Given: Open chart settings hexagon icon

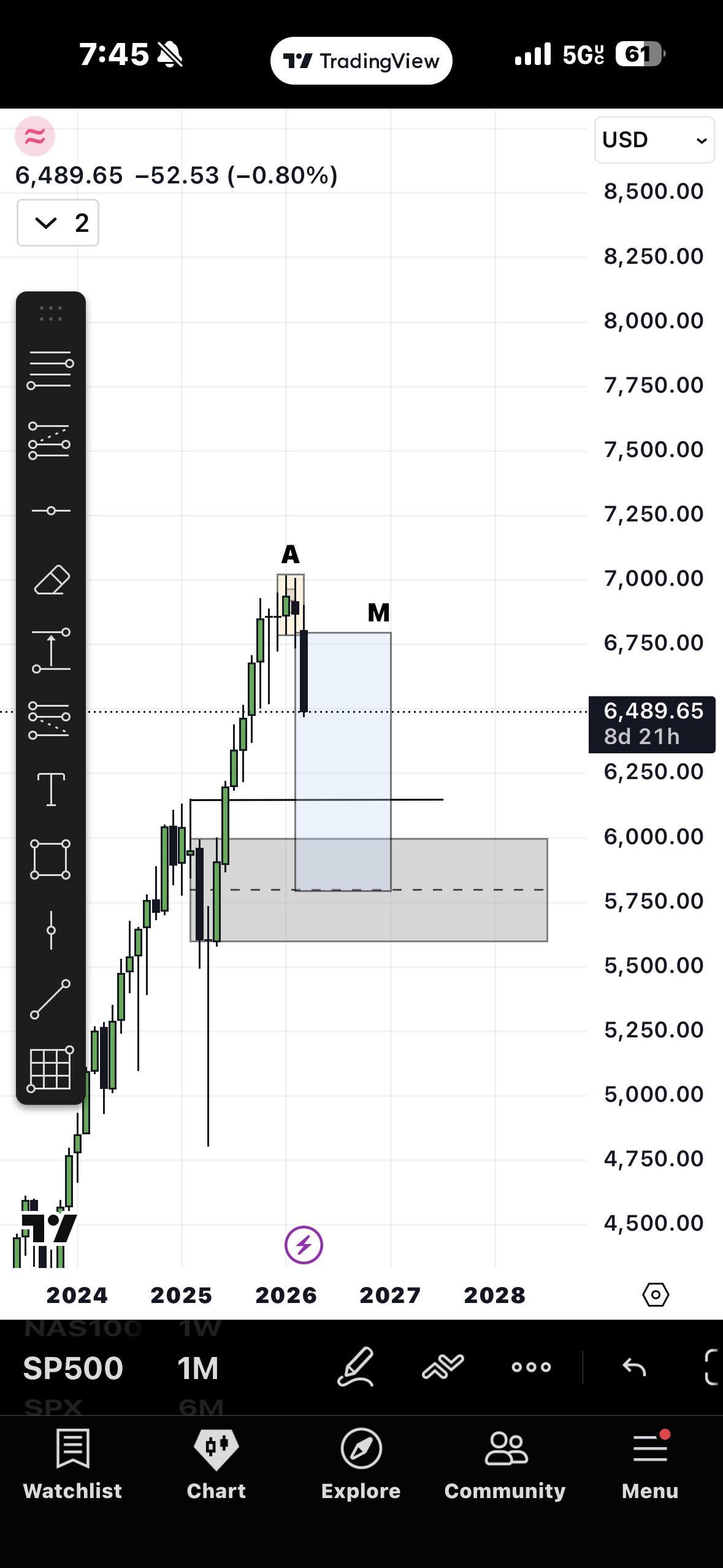Looking at the screenshot, I should click(x=656, y=1294).
